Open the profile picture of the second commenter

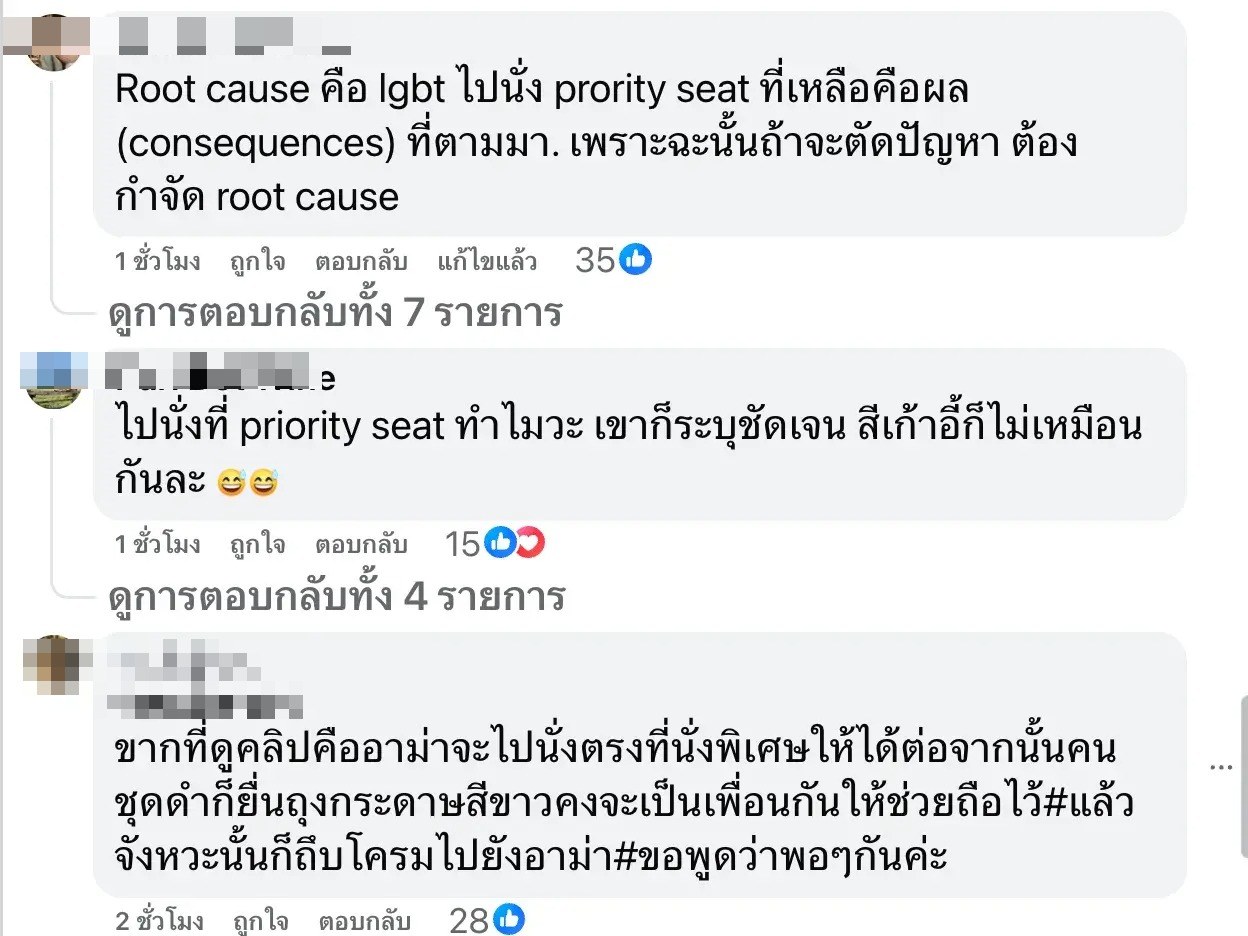tap(55, 380)
